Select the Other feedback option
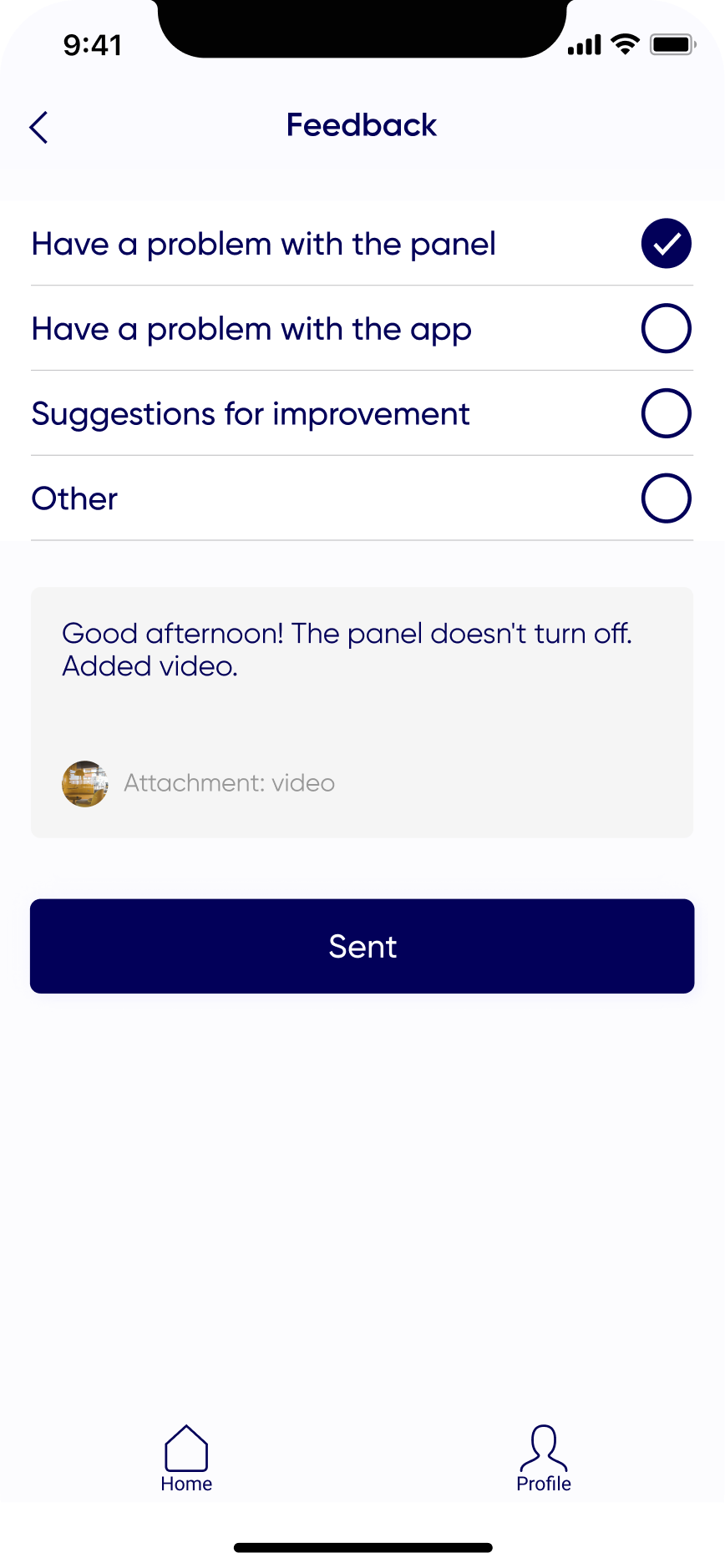725x1568 pixels. (666, 498)
